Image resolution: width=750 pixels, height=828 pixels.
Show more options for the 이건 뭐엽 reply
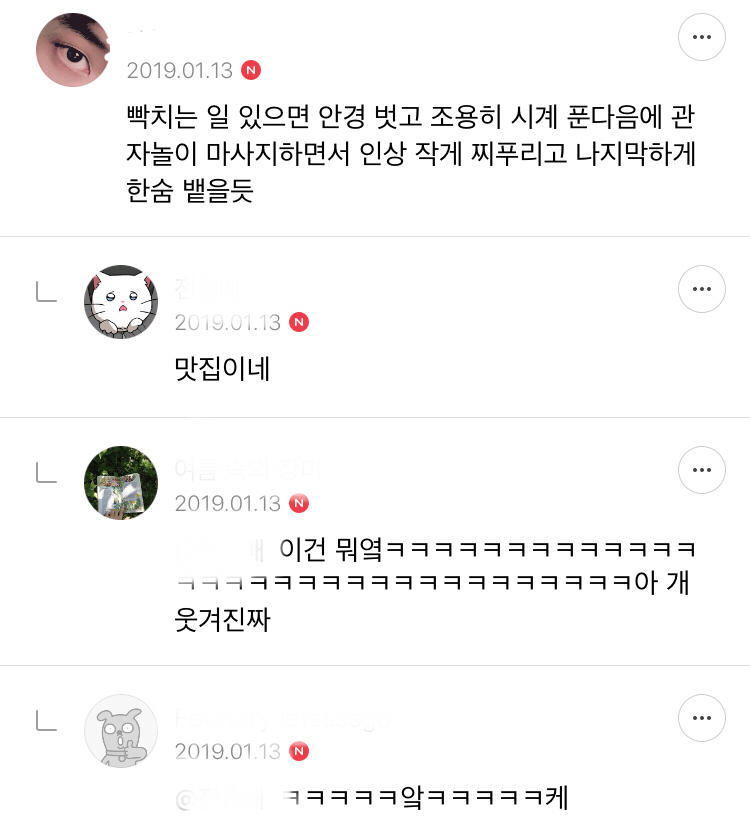coord(701,469)
